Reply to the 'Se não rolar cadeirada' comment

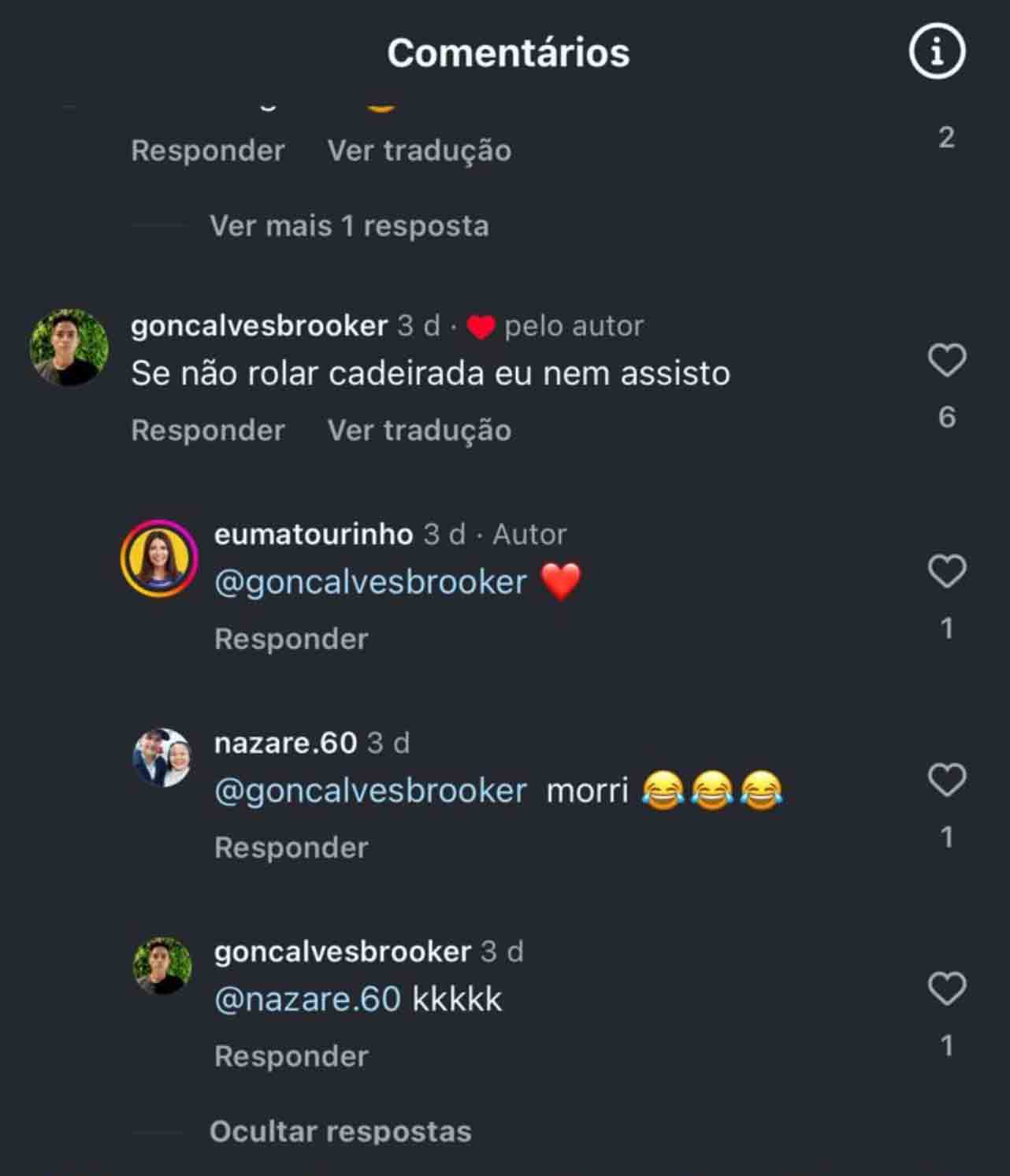coord(208,430)
